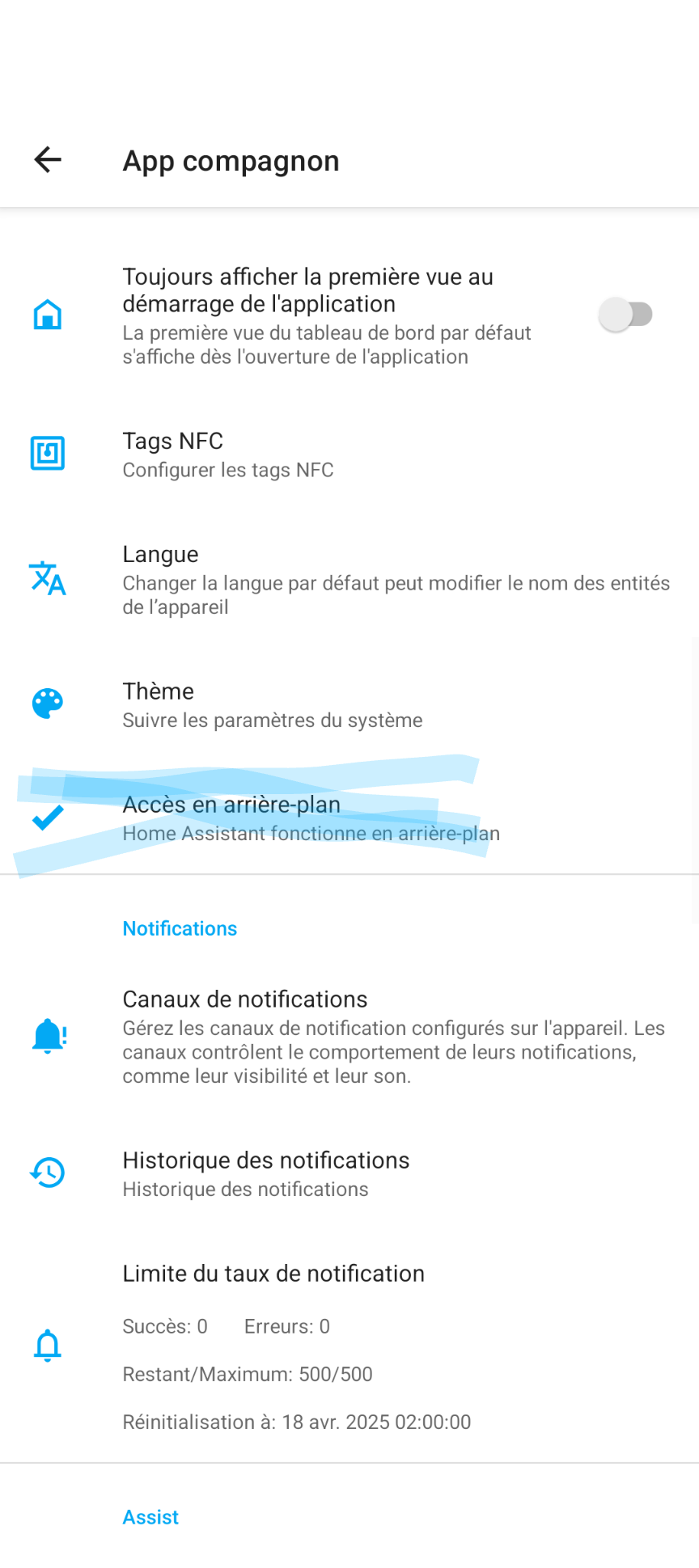The image size is (699, 1568).
Task: Toggle always show first view at startup
Action: (x=625, y=315)
